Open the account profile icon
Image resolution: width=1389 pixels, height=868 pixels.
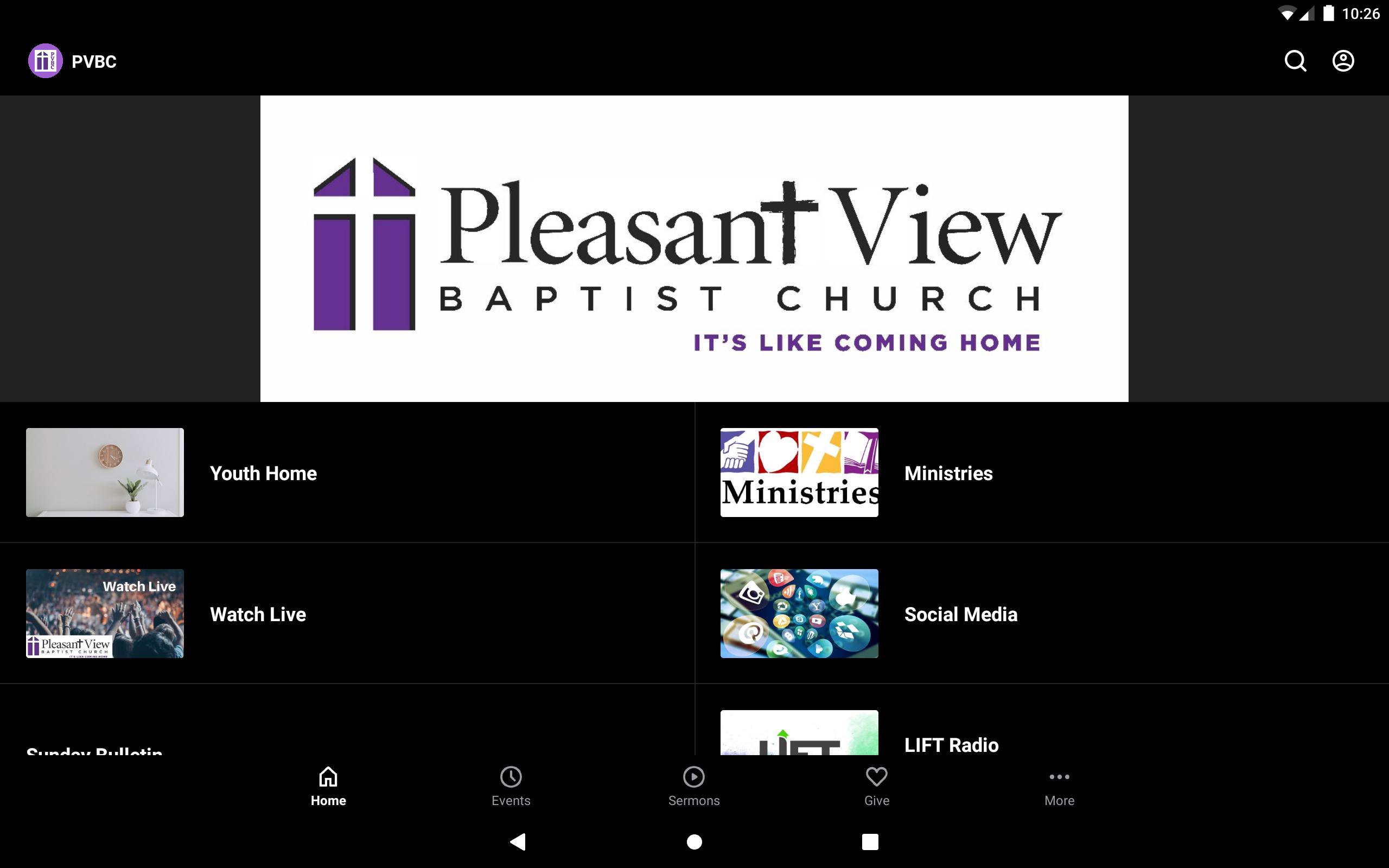(x=1342, y=61)
